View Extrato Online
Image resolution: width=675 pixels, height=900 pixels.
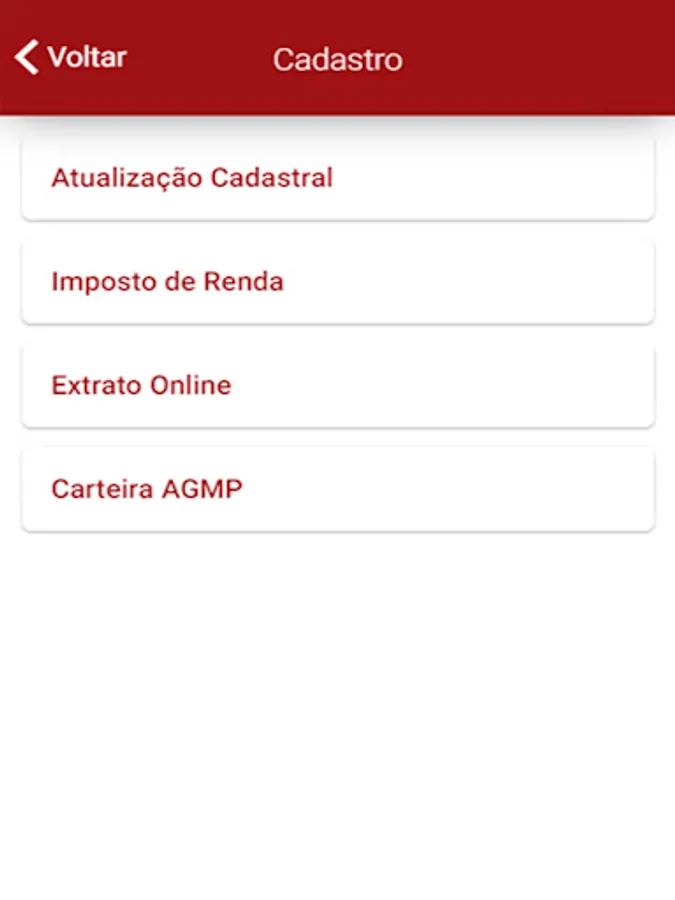point(337,386)
